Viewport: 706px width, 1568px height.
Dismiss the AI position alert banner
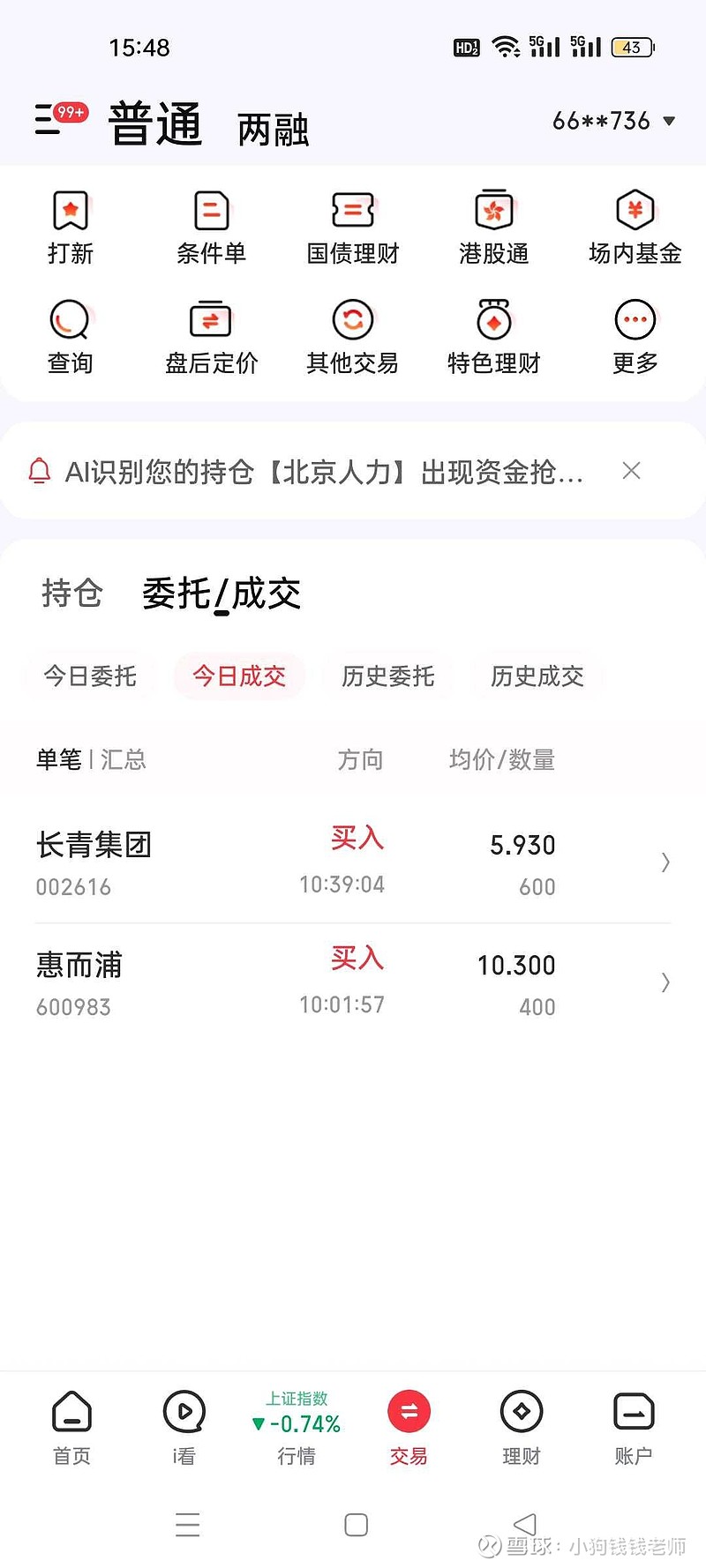tap(631, 471)
